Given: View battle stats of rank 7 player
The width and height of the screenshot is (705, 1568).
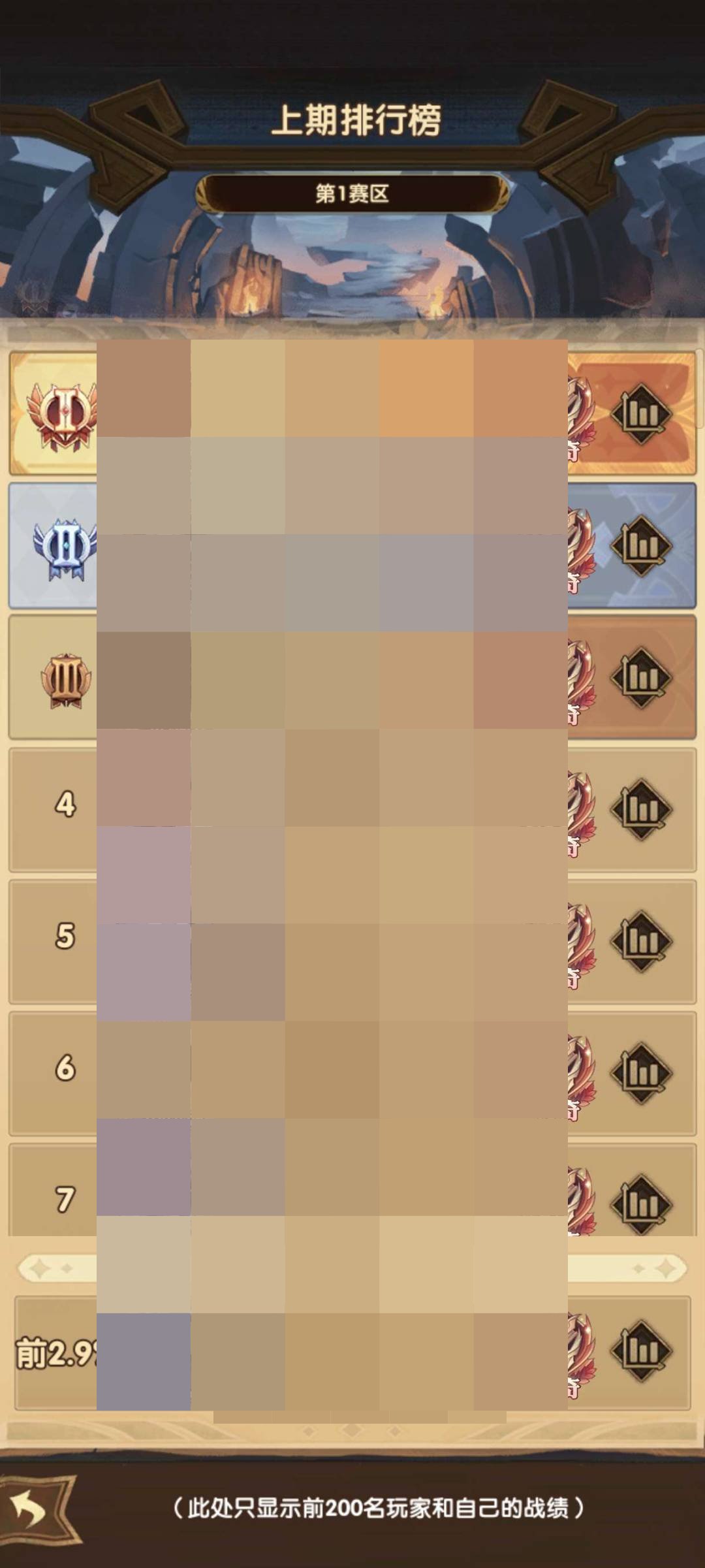Looking at the screenshot, I should pos(641,1204).
